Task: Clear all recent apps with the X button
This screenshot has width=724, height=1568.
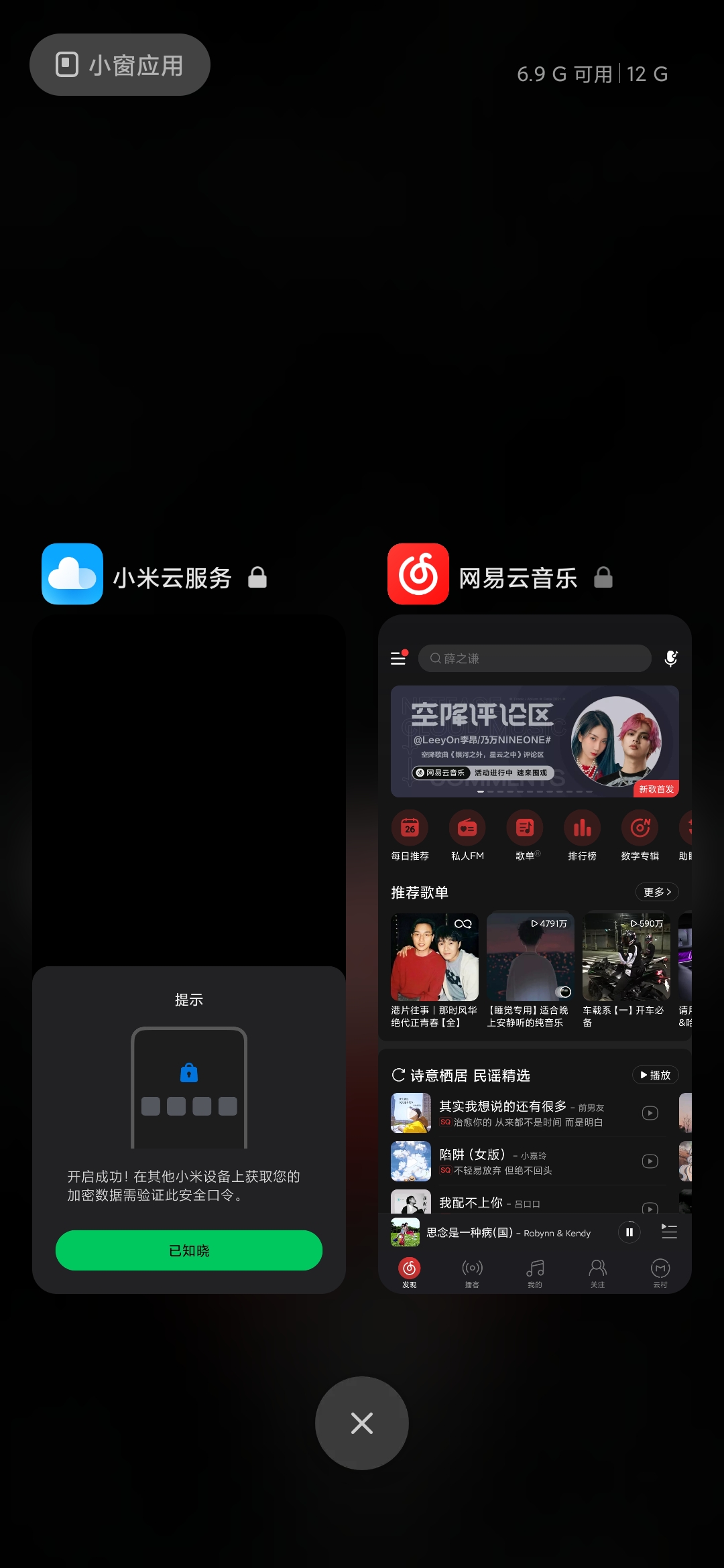Action: [362, 1423]
